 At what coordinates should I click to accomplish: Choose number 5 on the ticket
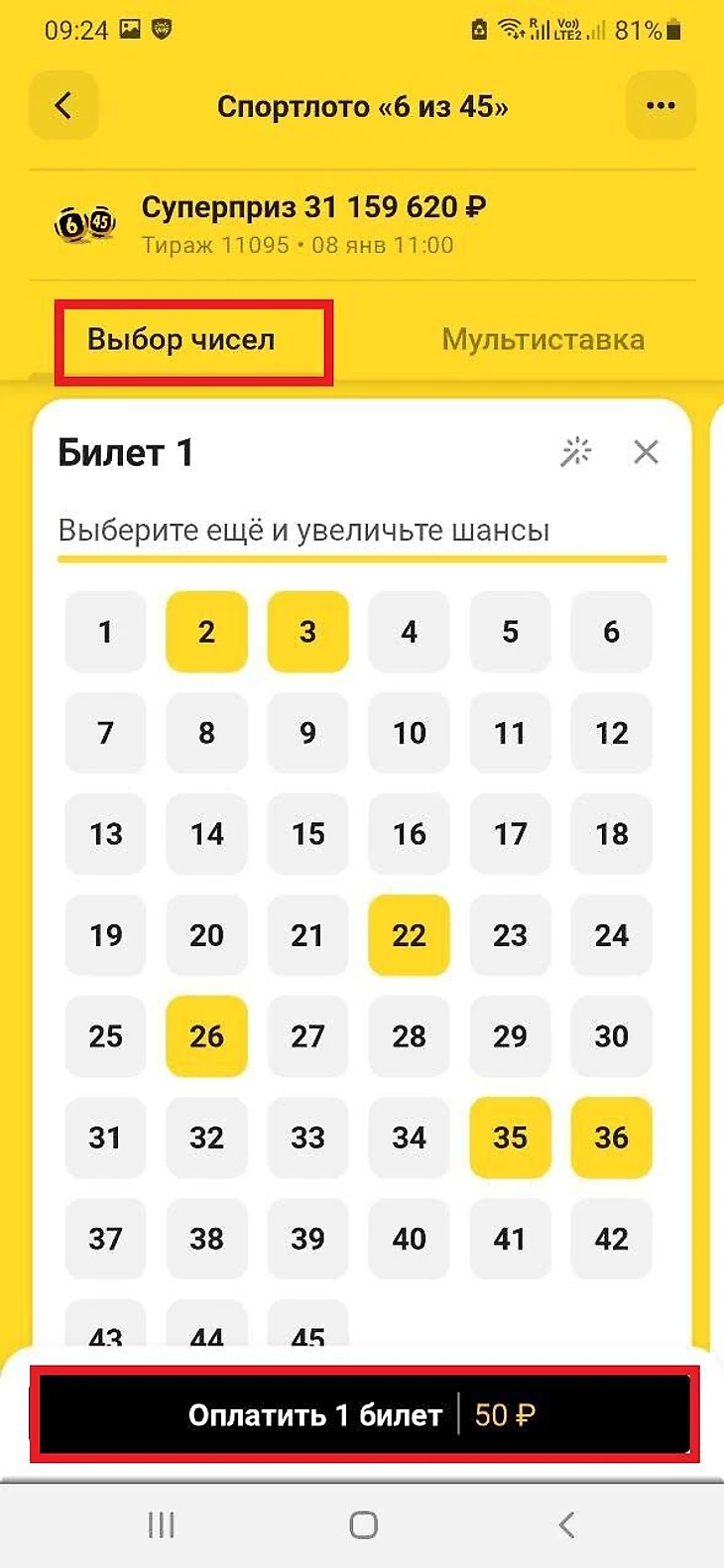tap(510, 632)
